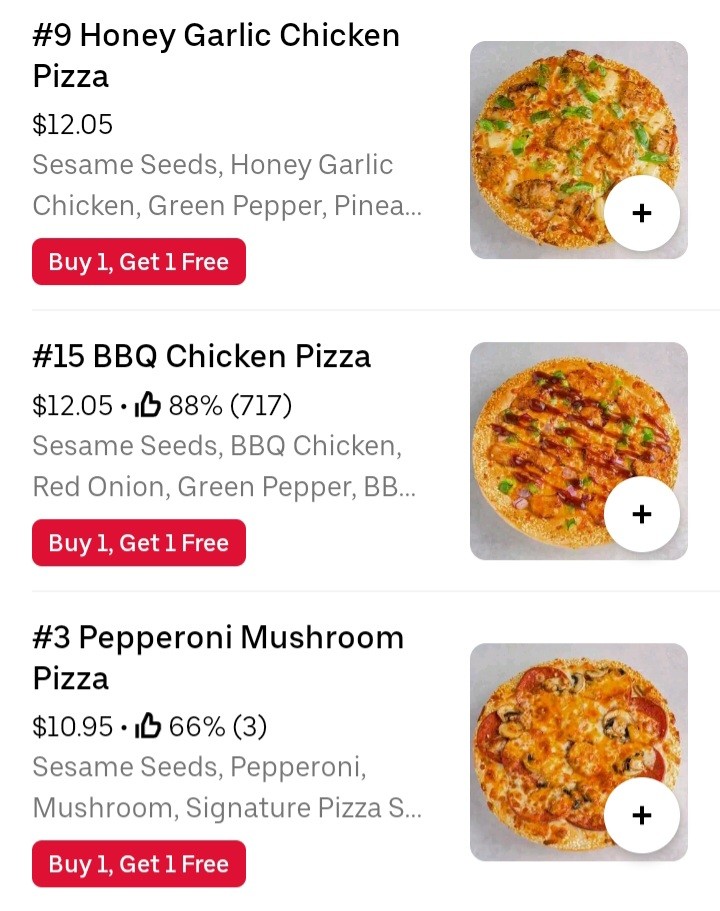Open #9 Honey Garlic Chicken Pizza details

pyautogui.click(x=215, y=56)
